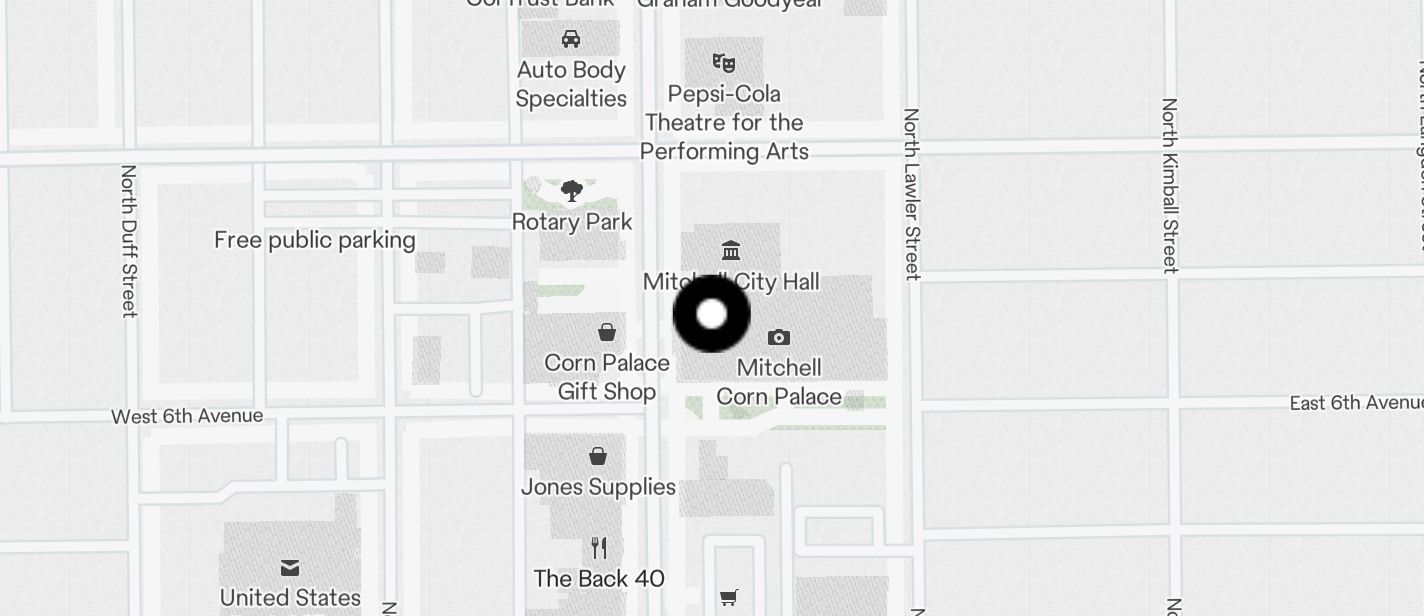Select the Jones Supplies shop marker
The image size is (1424, 616).
(x=598, y=457)
